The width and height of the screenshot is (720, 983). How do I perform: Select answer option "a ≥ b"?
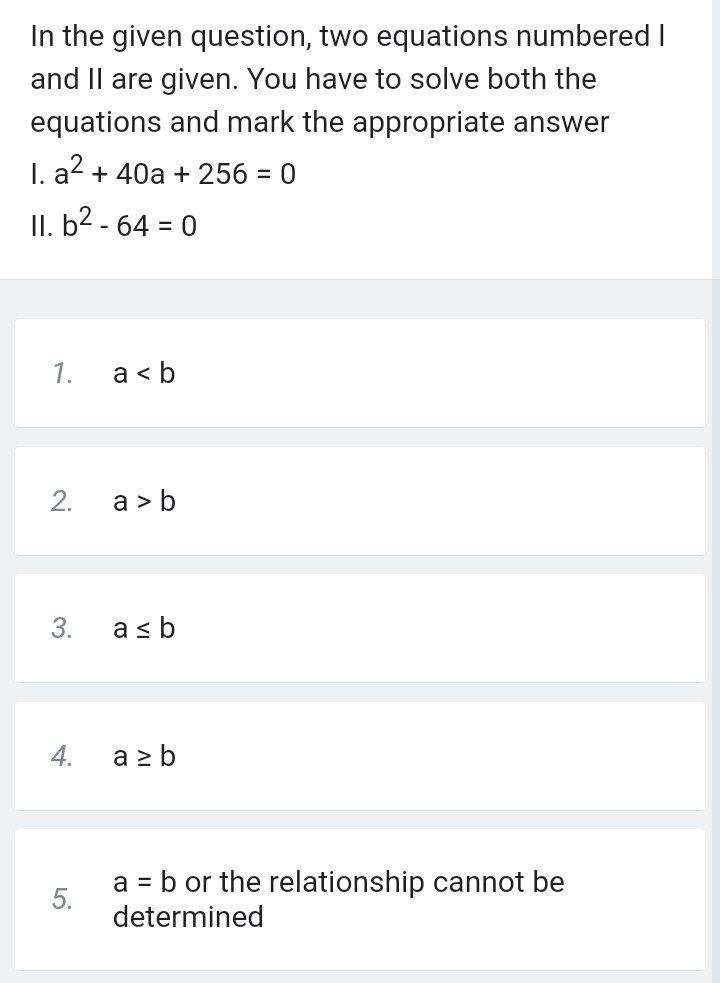[143, 756]
